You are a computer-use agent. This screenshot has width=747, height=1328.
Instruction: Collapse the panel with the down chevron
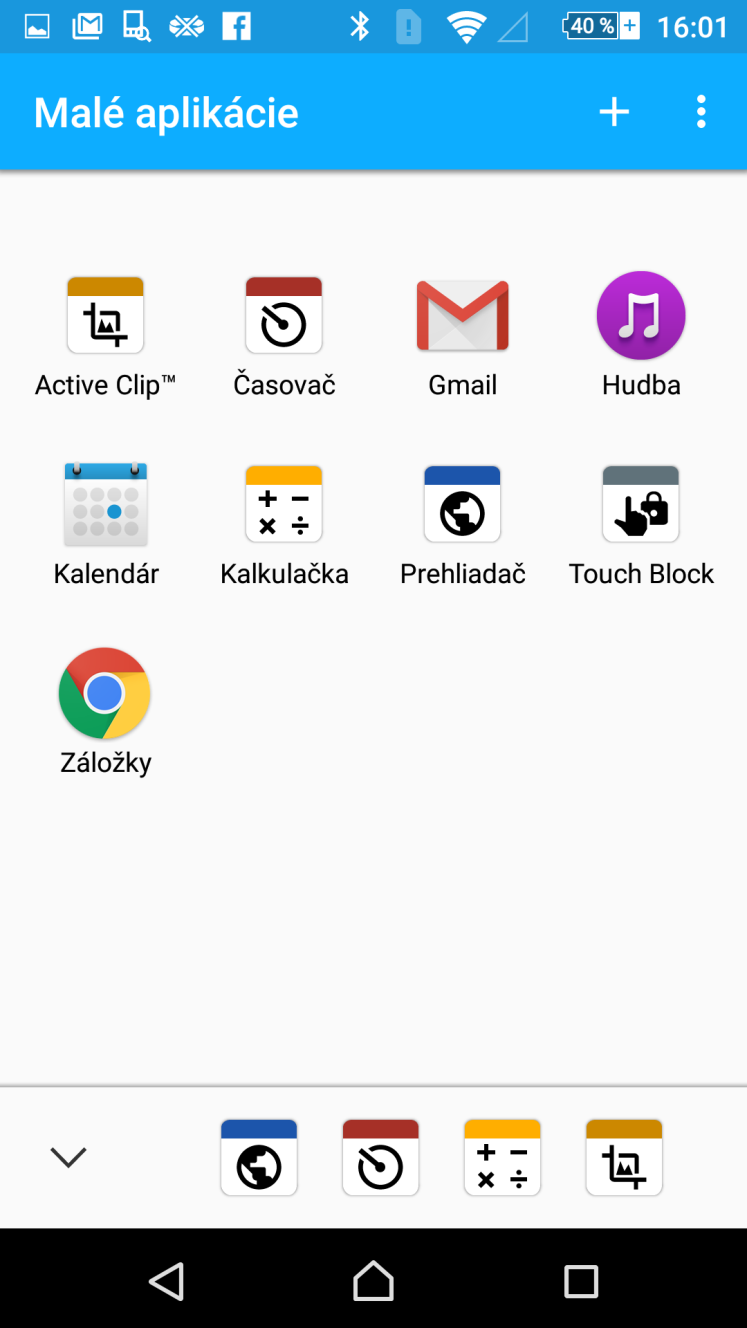tap(69, 1158)
